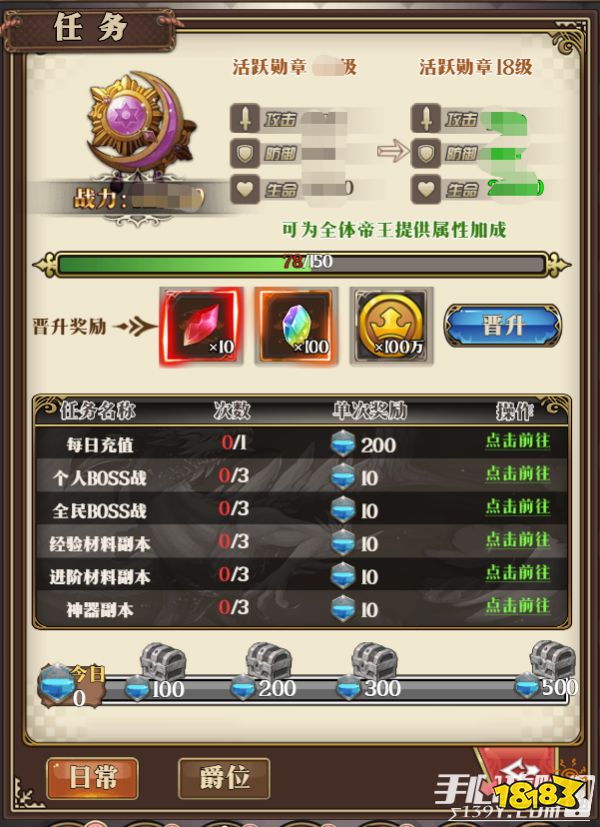Screen dimensions: 600x827
Task: View the rainbow crystal ×100 reward
Action: [x=295, y=327]
